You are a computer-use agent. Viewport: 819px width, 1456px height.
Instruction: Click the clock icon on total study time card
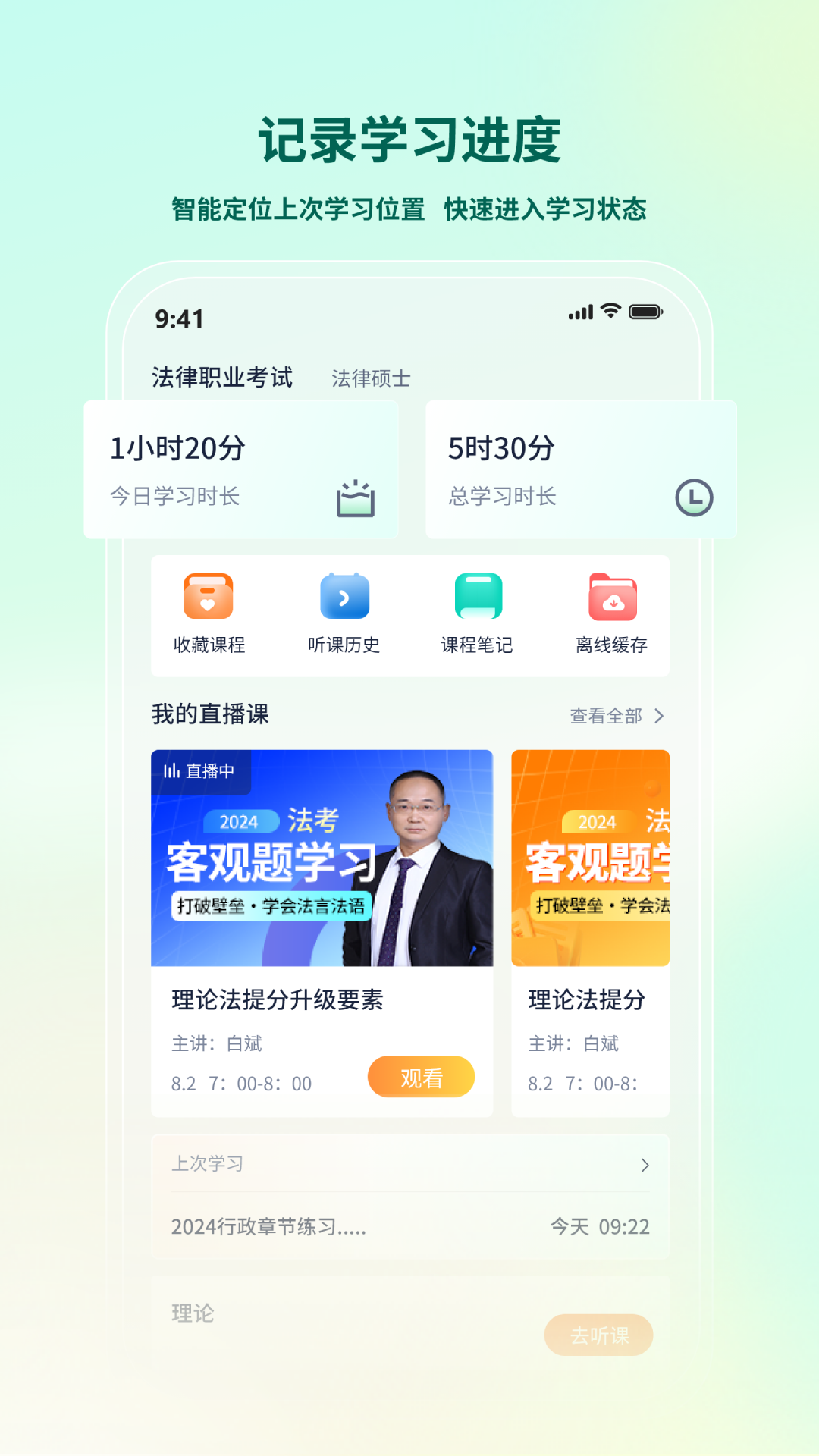tap(695, 498)
